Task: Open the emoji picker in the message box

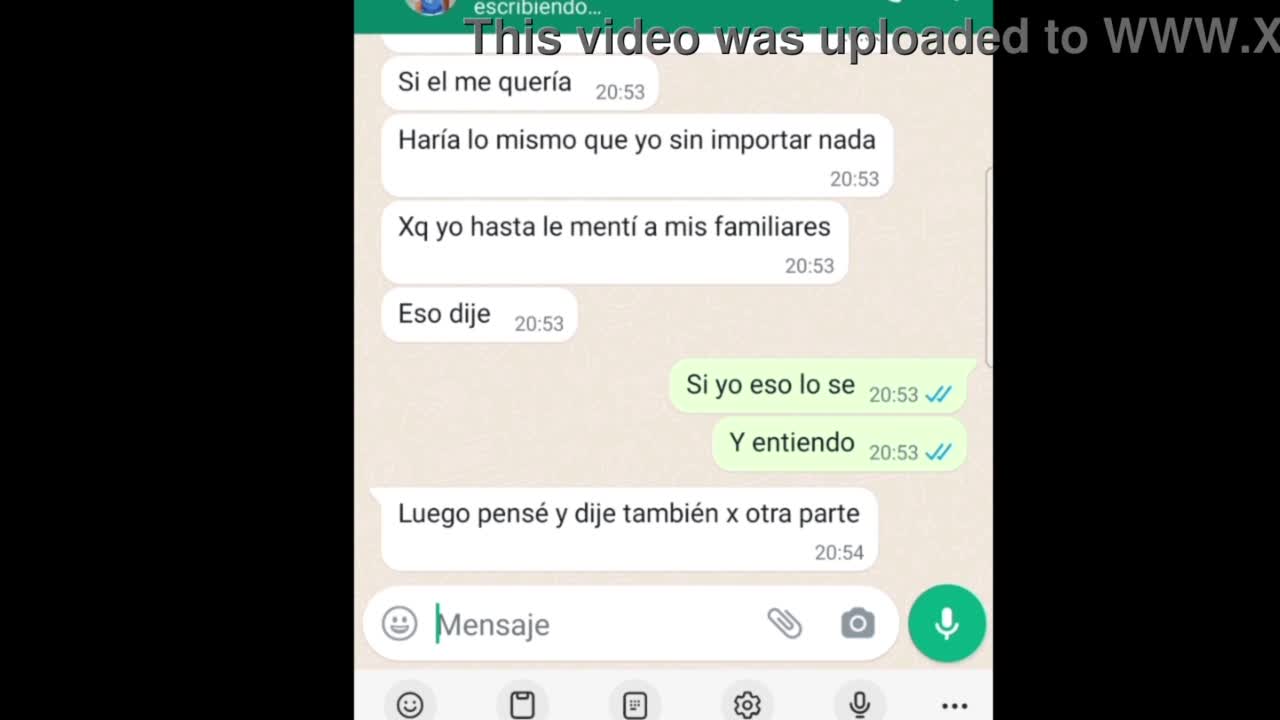Action: click(399, 624)
